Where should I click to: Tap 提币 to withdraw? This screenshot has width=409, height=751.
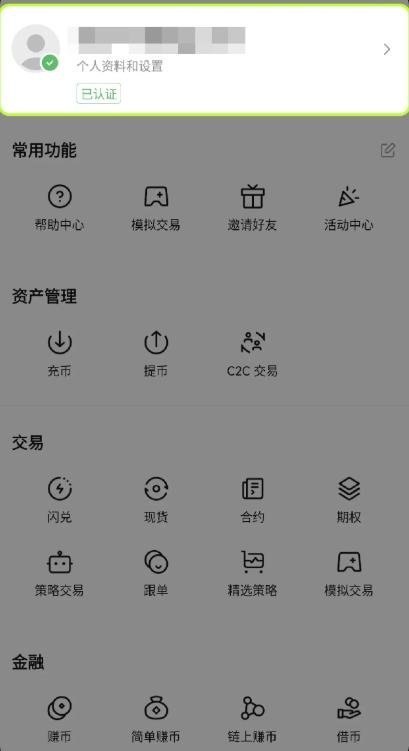[x=156, y=354]
